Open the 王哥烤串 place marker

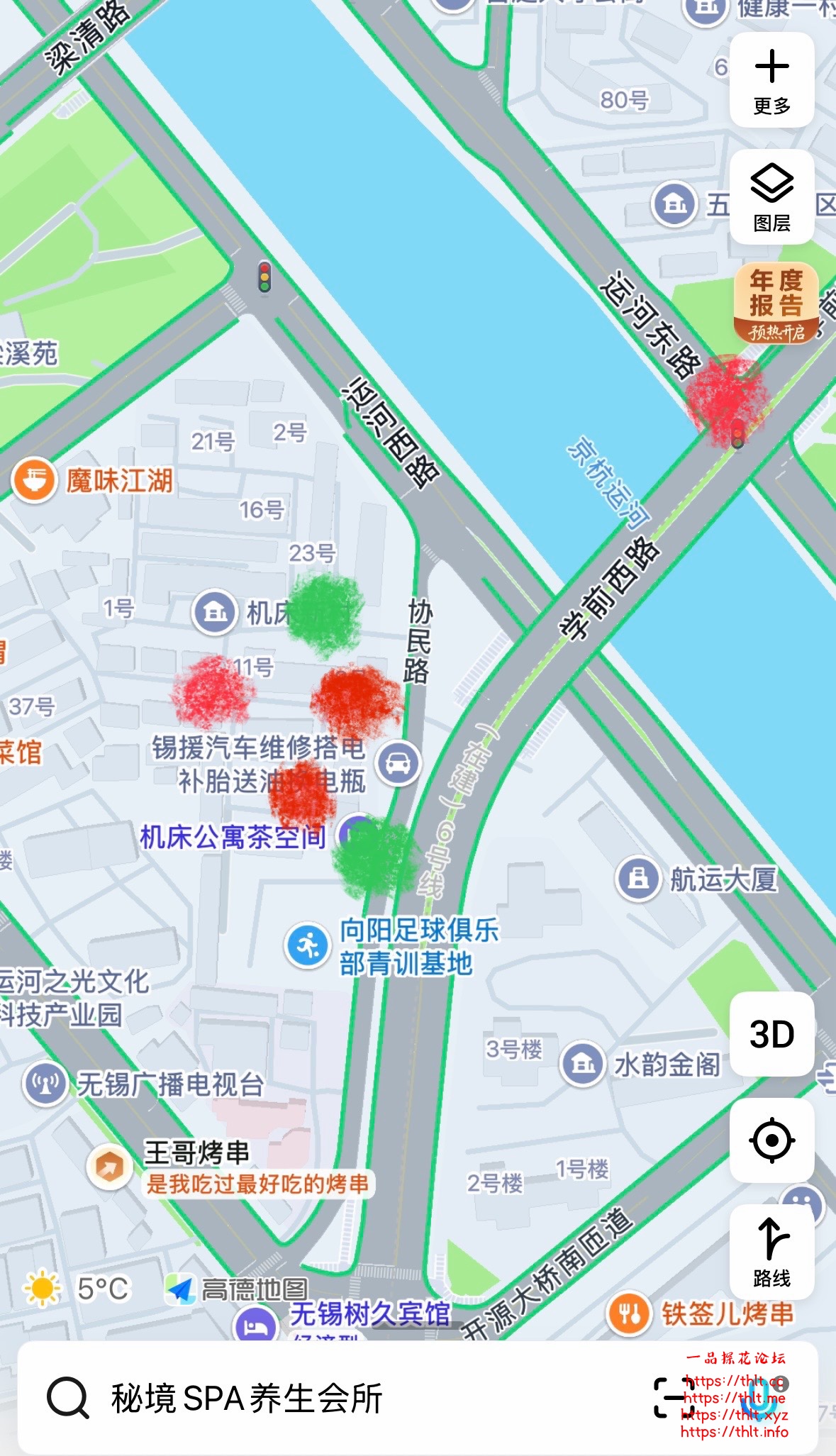coord(109,1166)
